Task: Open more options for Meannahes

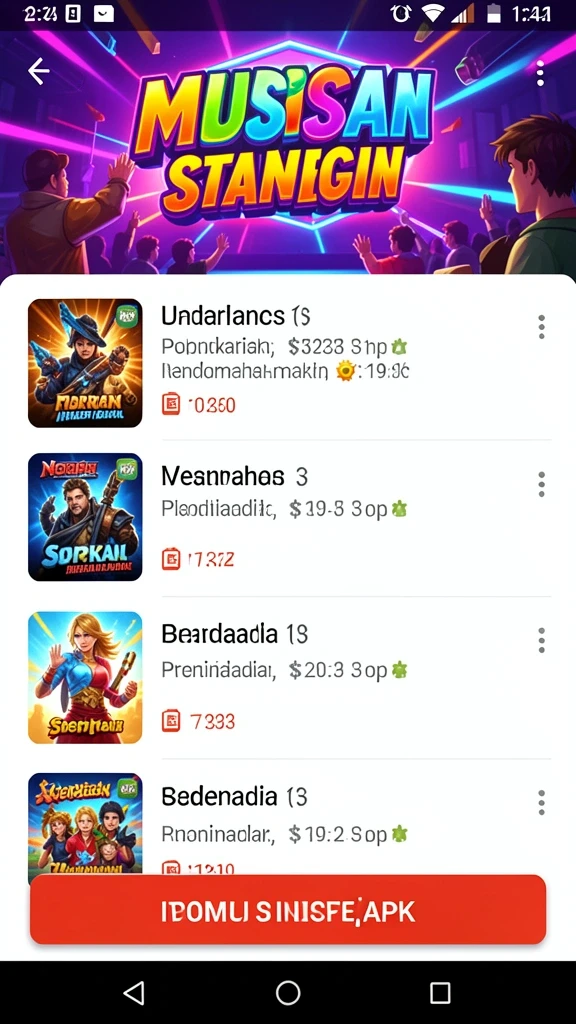Action: tap(541, 485)
